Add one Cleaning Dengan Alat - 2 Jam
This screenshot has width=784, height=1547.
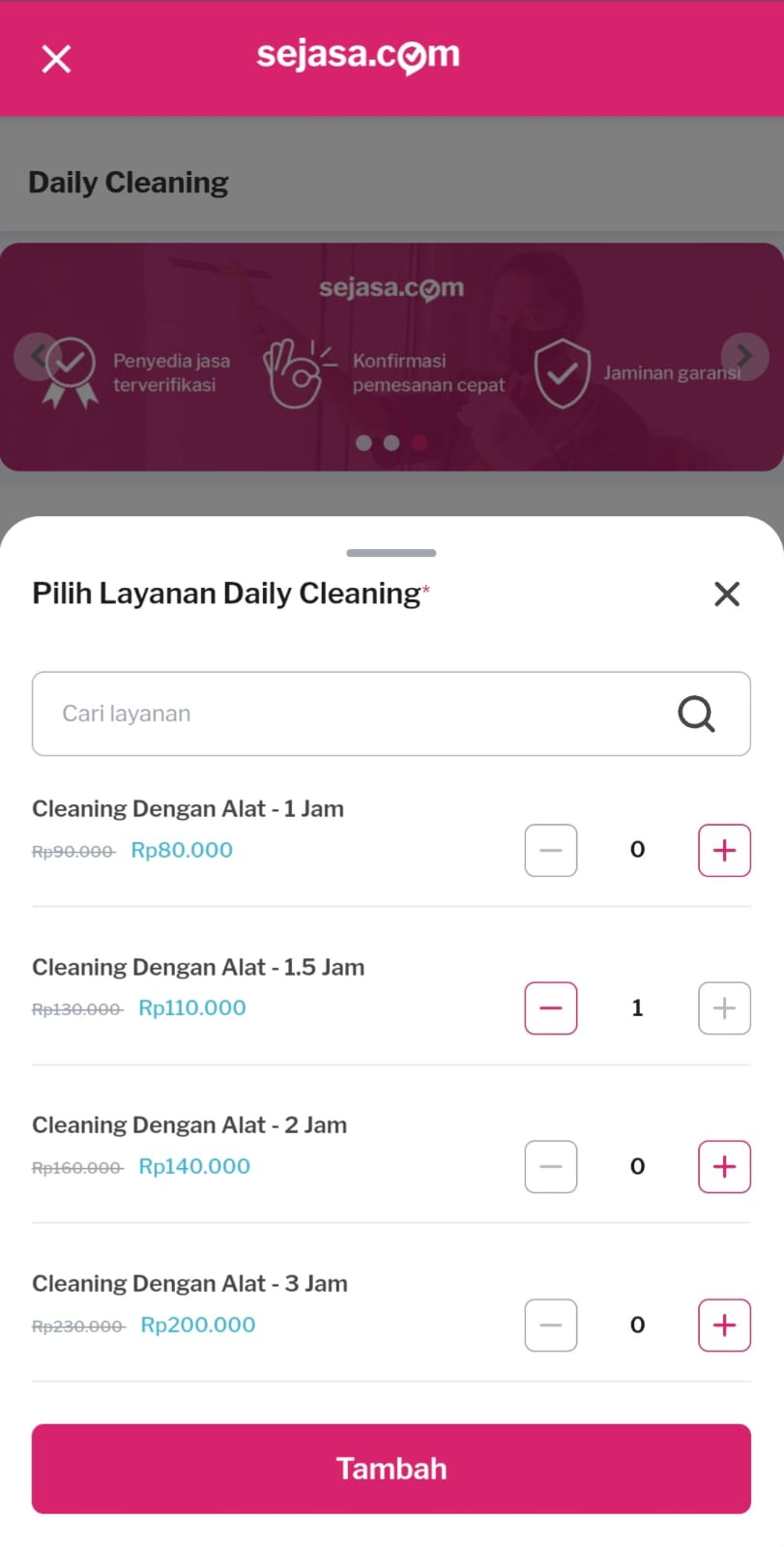click(723, 1166)
